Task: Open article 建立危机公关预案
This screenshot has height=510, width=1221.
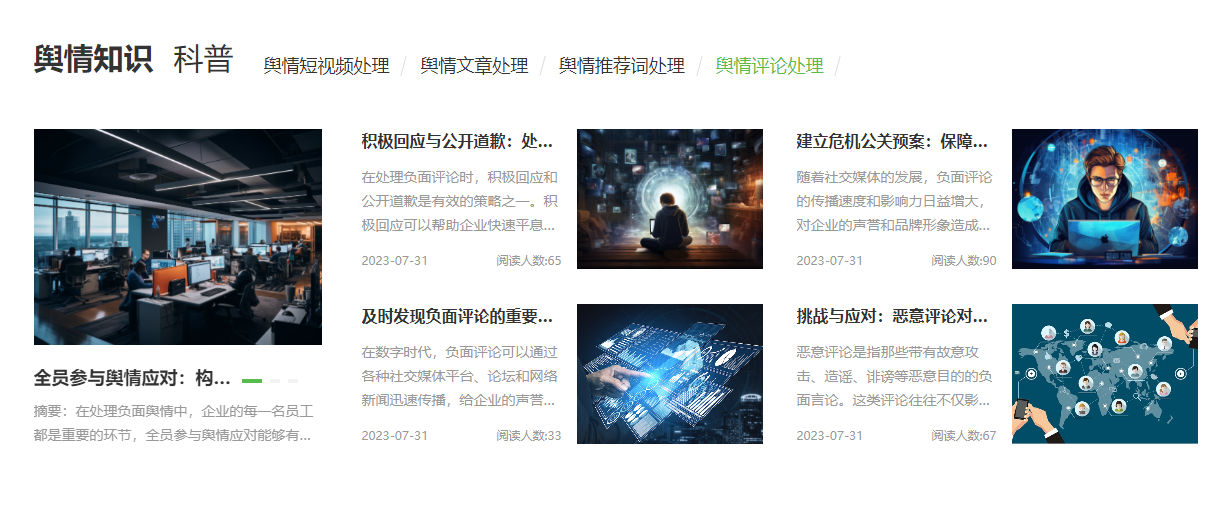Action: pos(891,142)
